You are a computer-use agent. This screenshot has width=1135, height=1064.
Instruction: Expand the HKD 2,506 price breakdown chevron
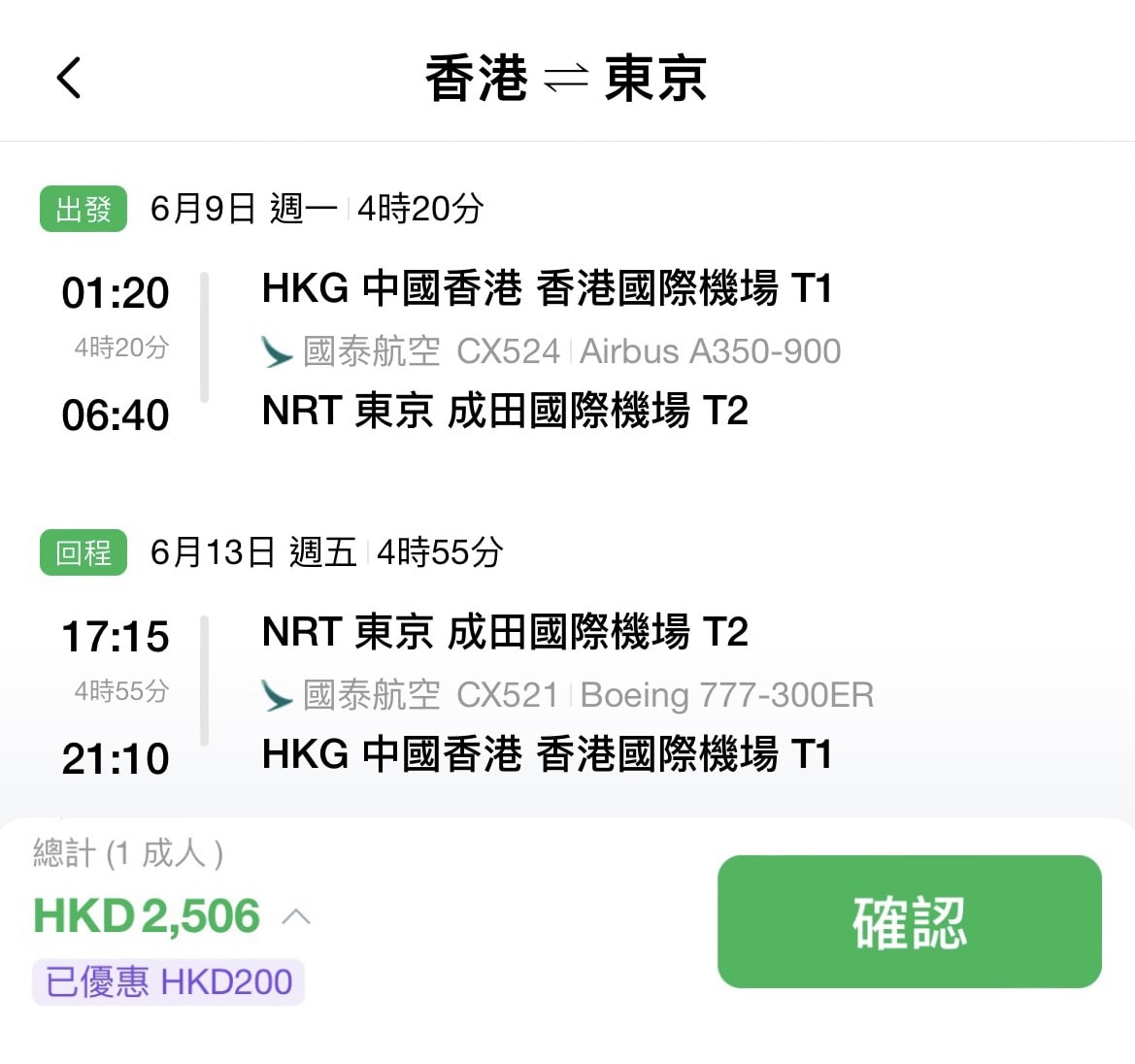click(296, 916)
